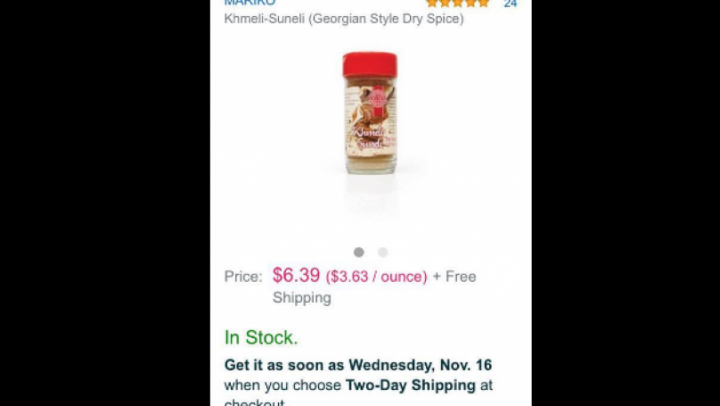Visit the MARIKO brand page
Image resolution: width=720 pixels, height=406 pixels.
tap(250, 4)
